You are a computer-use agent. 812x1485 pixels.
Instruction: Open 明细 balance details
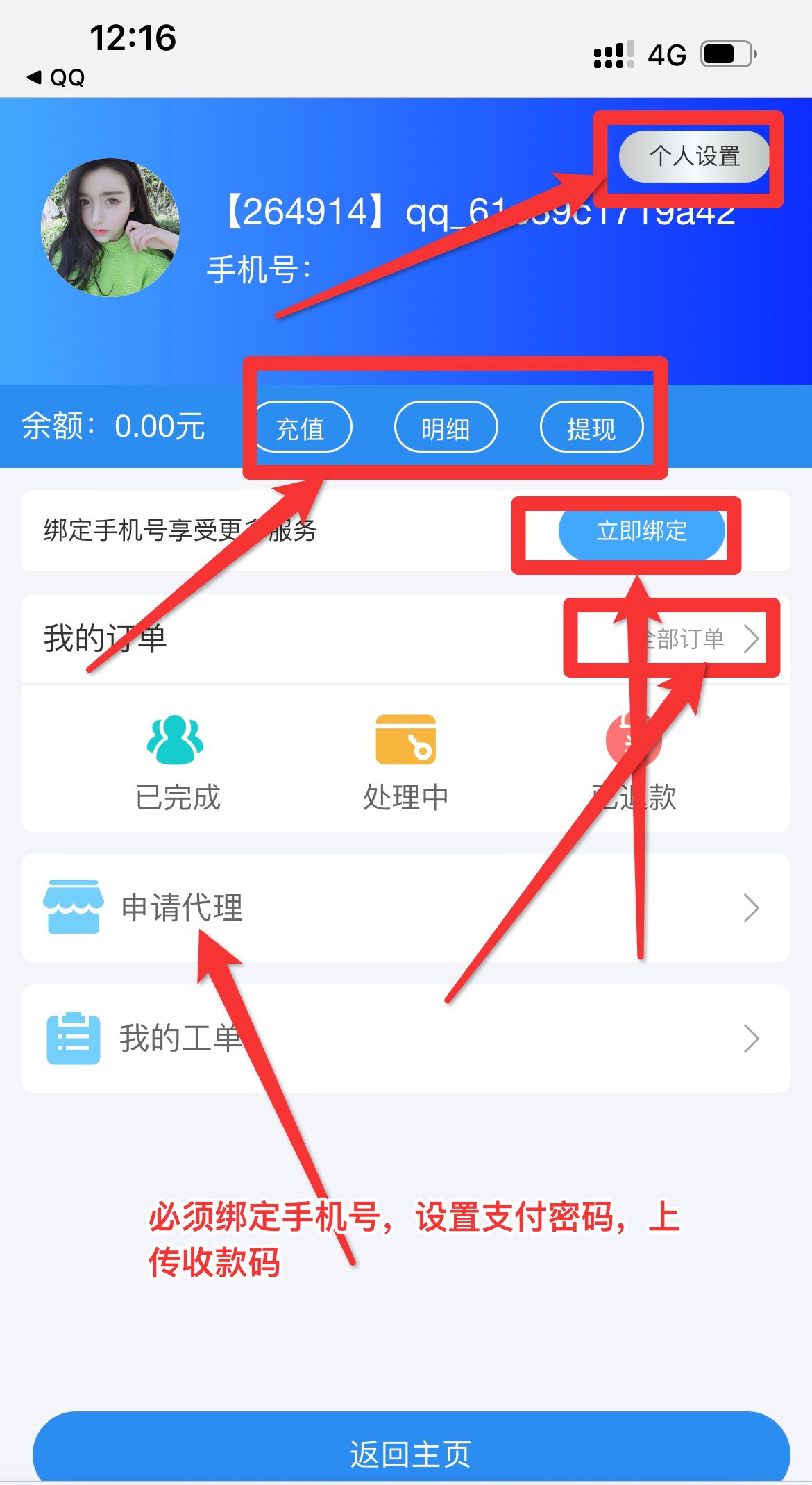pyautogui.click(x=446, y=428)
